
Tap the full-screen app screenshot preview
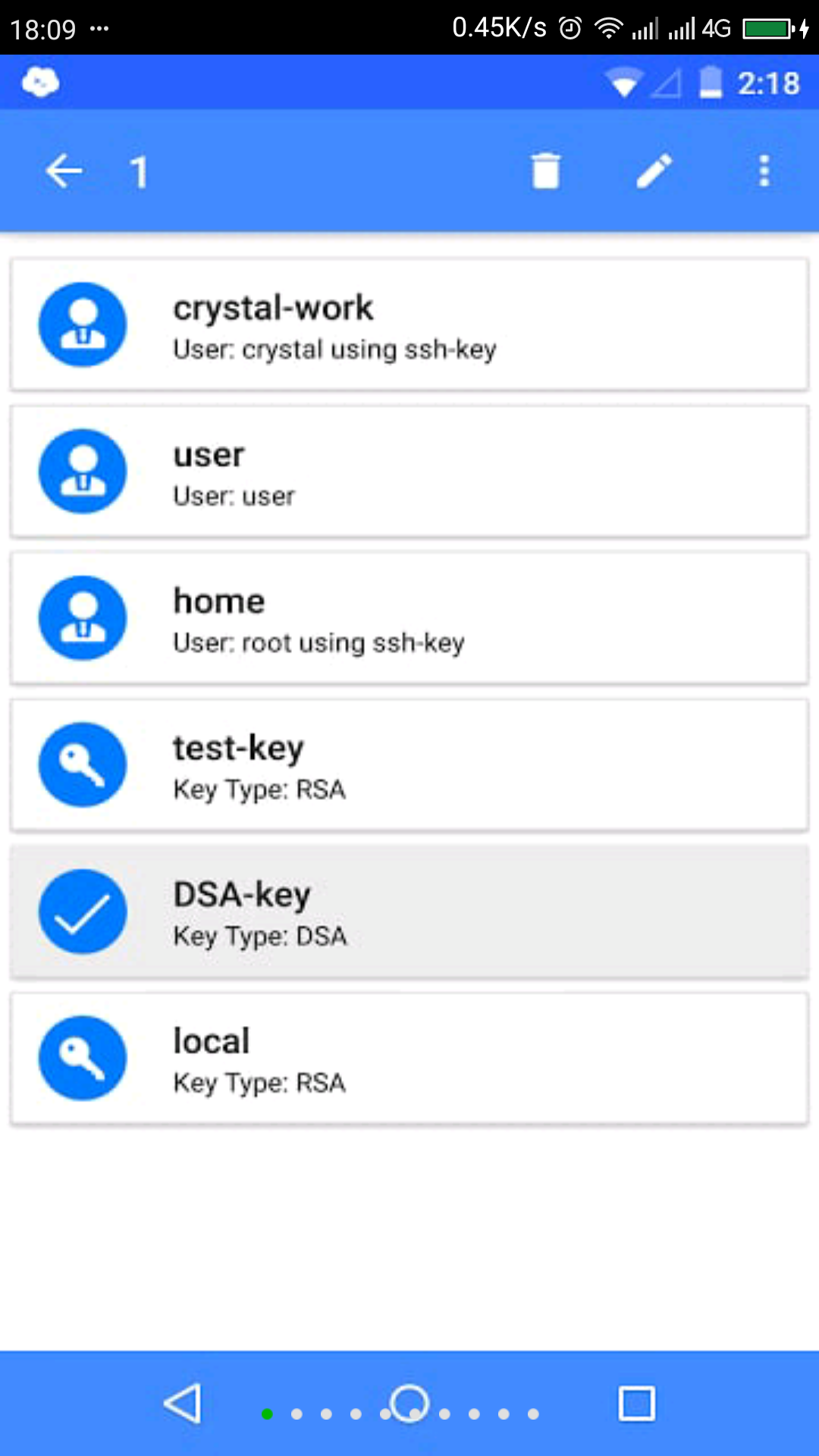tap(409, 755)
